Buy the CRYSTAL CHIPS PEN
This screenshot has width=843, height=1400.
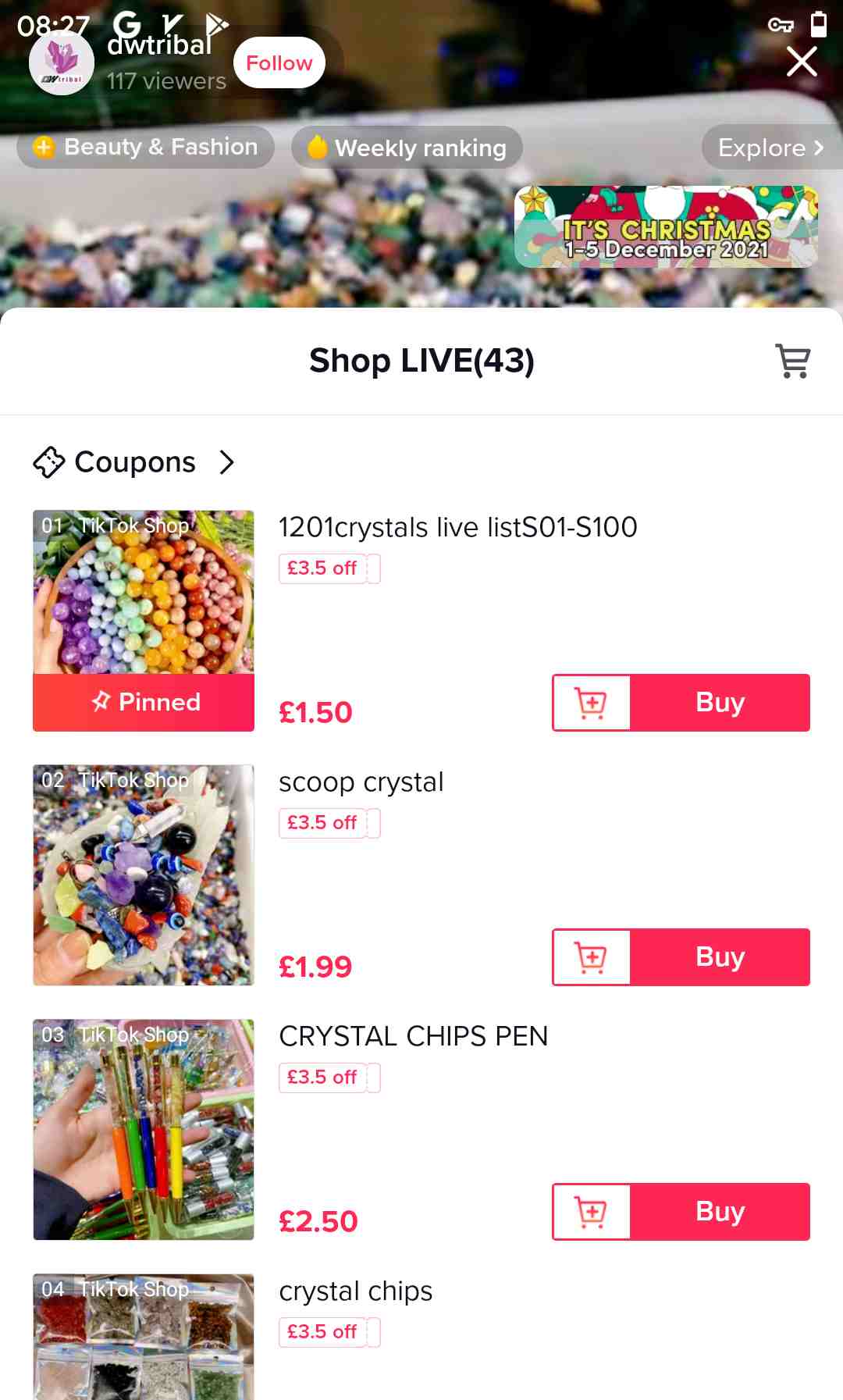coord(720,1212)
